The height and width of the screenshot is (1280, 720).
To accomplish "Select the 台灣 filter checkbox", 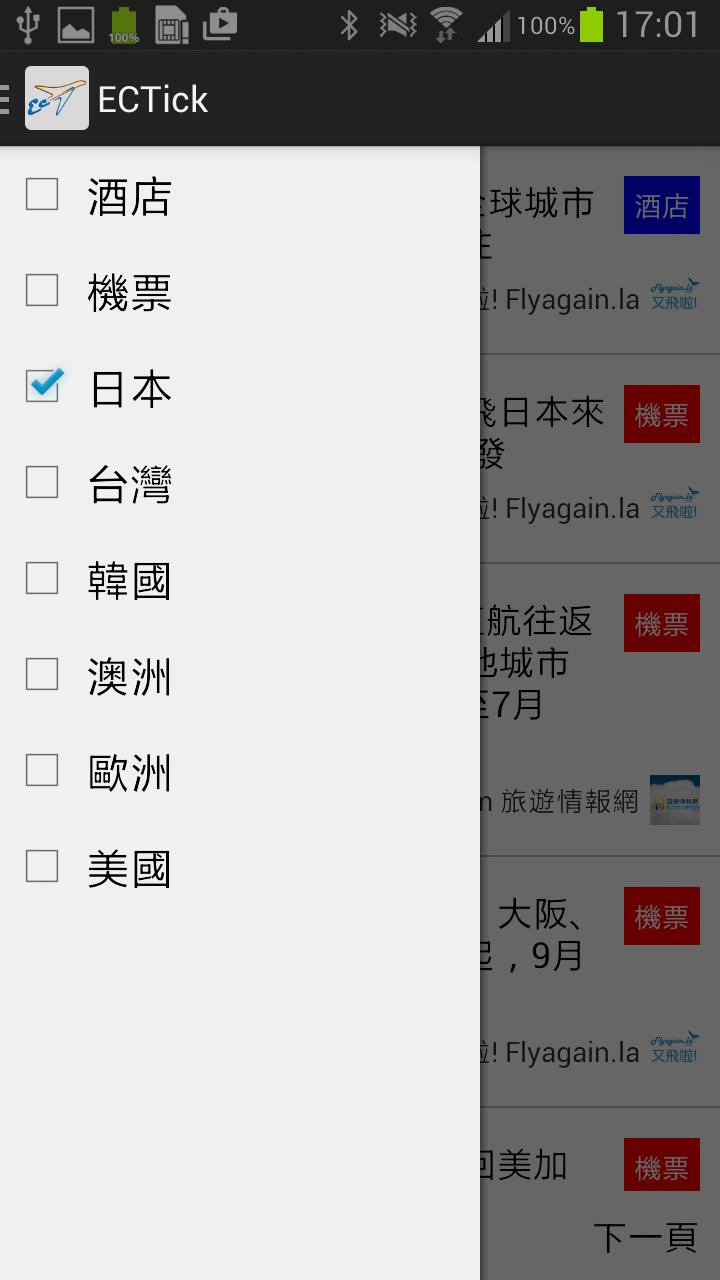I will tap(42, 482).
